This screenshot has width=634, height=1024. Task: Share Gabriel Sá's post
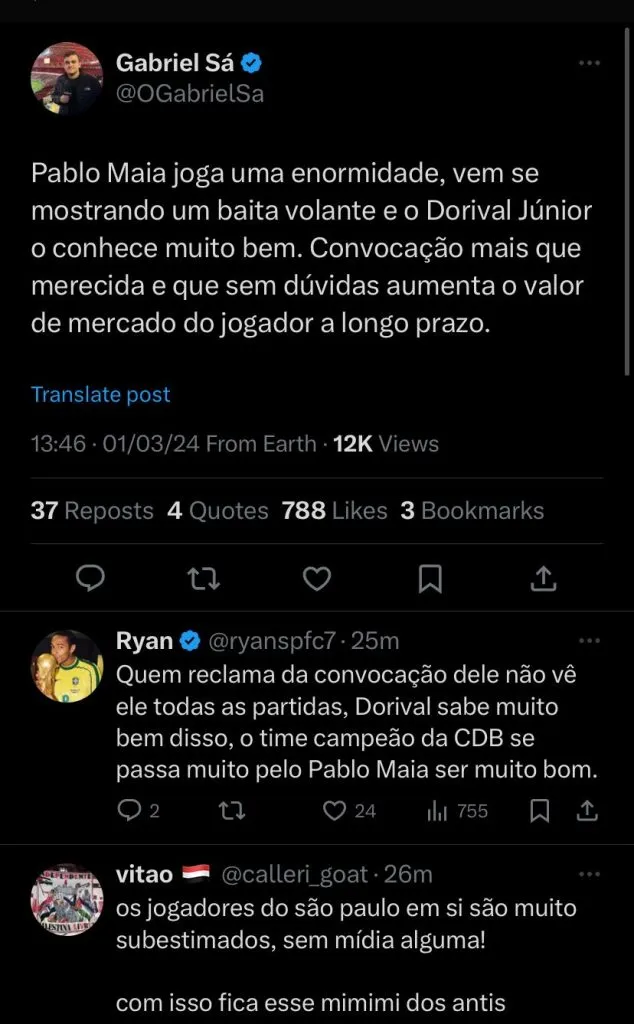[x=542, y=578]
